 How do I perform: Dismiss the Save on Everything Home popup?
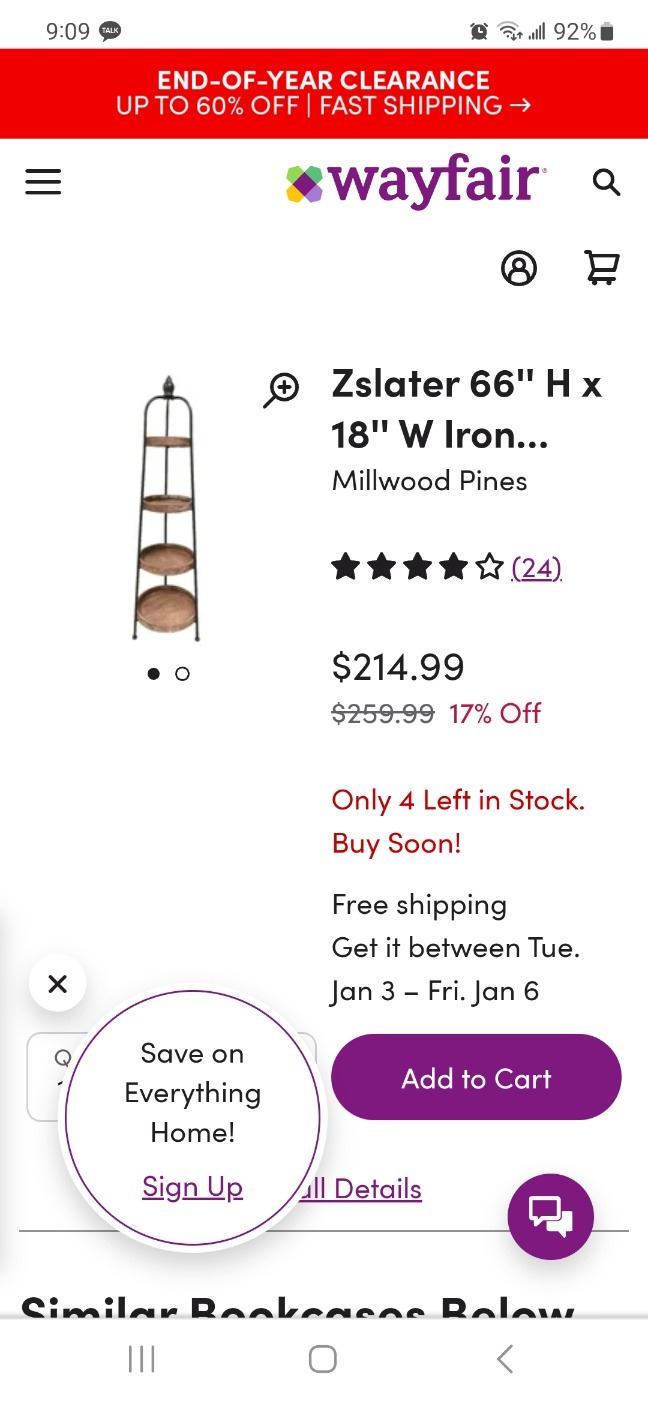58,984
